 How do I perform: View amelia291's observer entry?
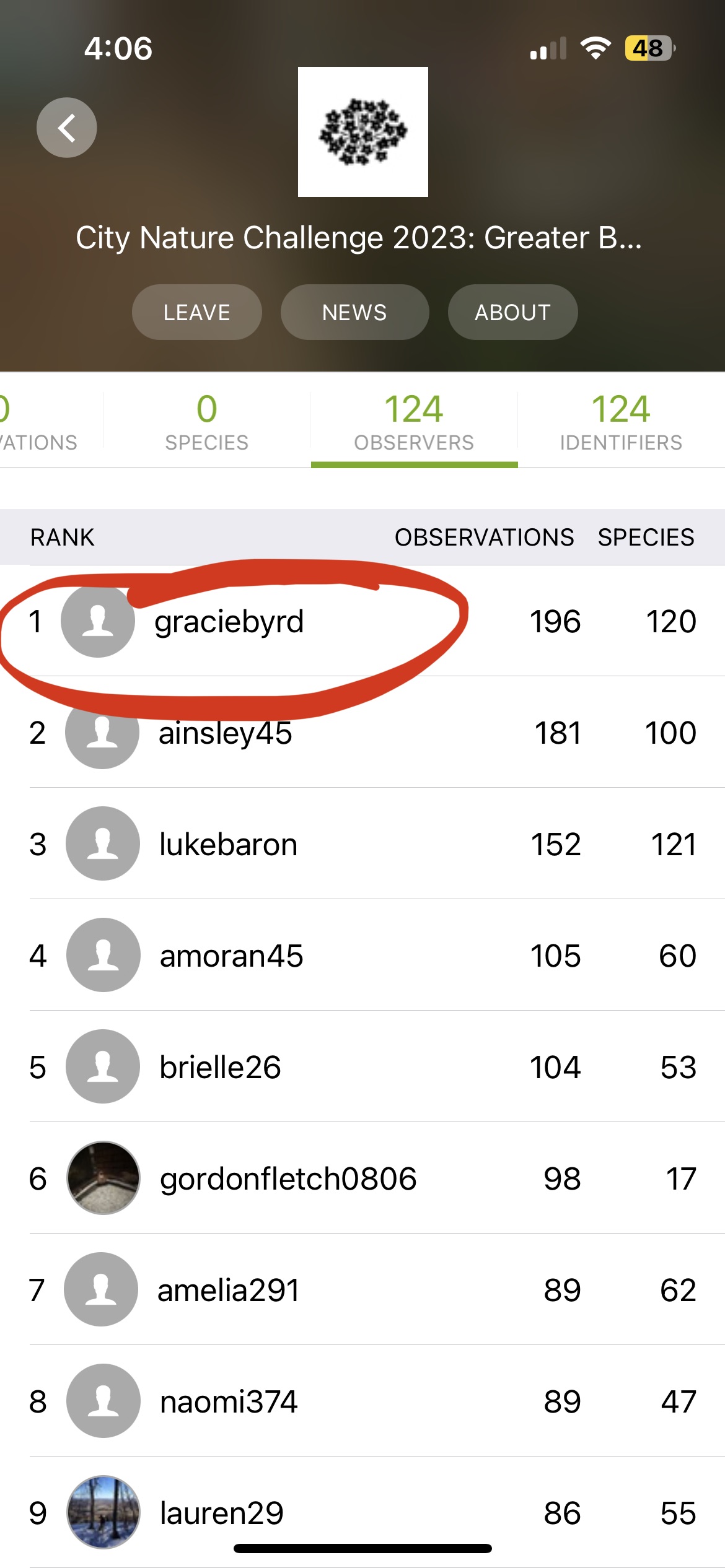pyautogui.click(x=228, y=1290)
